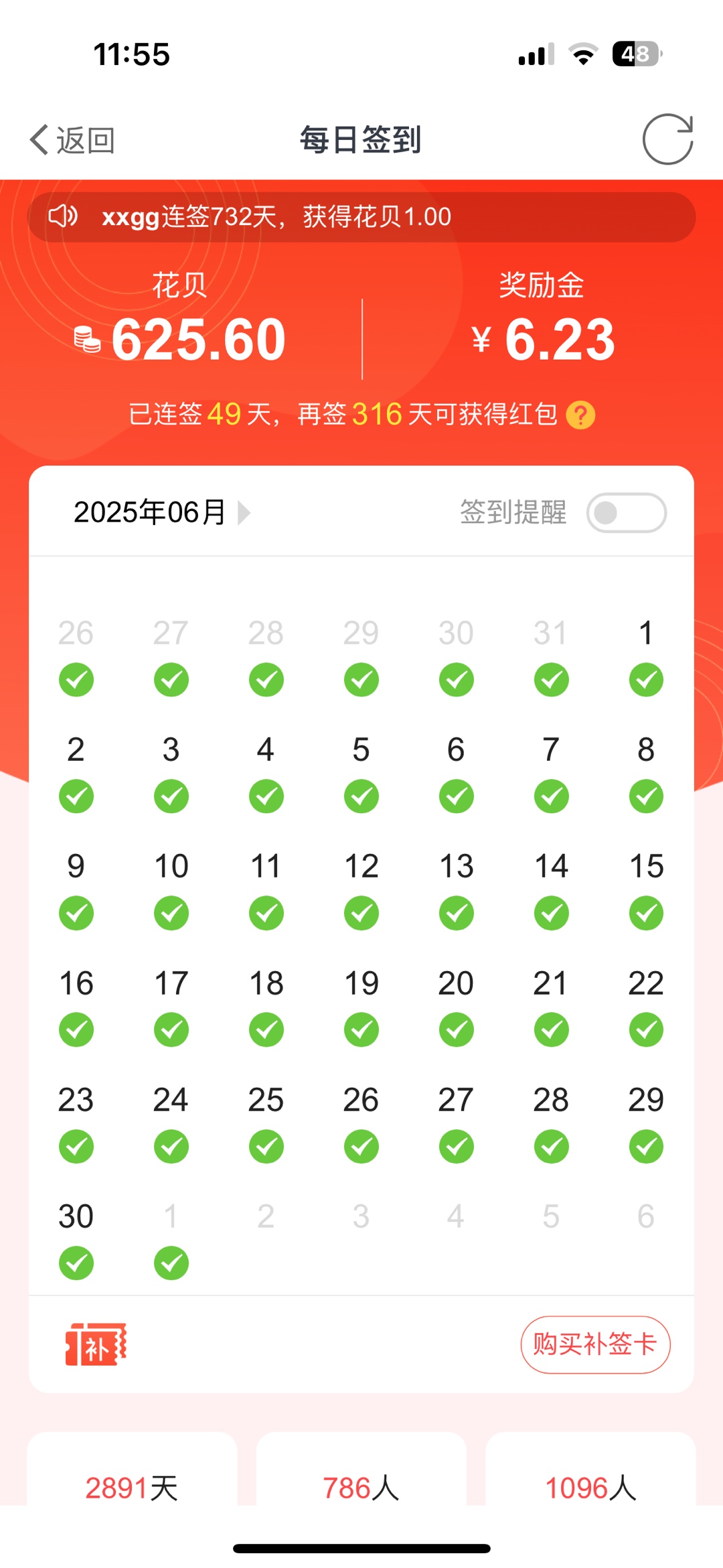This screenshot has width=723, height=1568.
Task: Open the 补 makeup card ticket icon
Action: click(x=96, y=1344)
